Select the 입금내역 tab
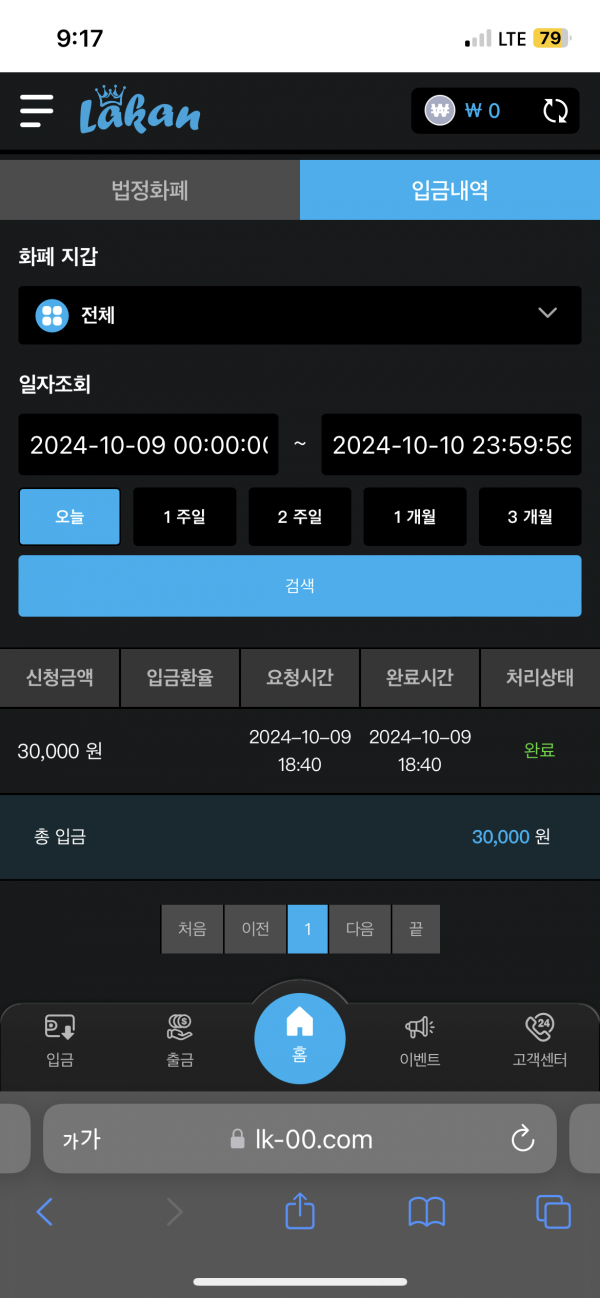This screenshot has height=1298, width=600. (x=450, y=190)
